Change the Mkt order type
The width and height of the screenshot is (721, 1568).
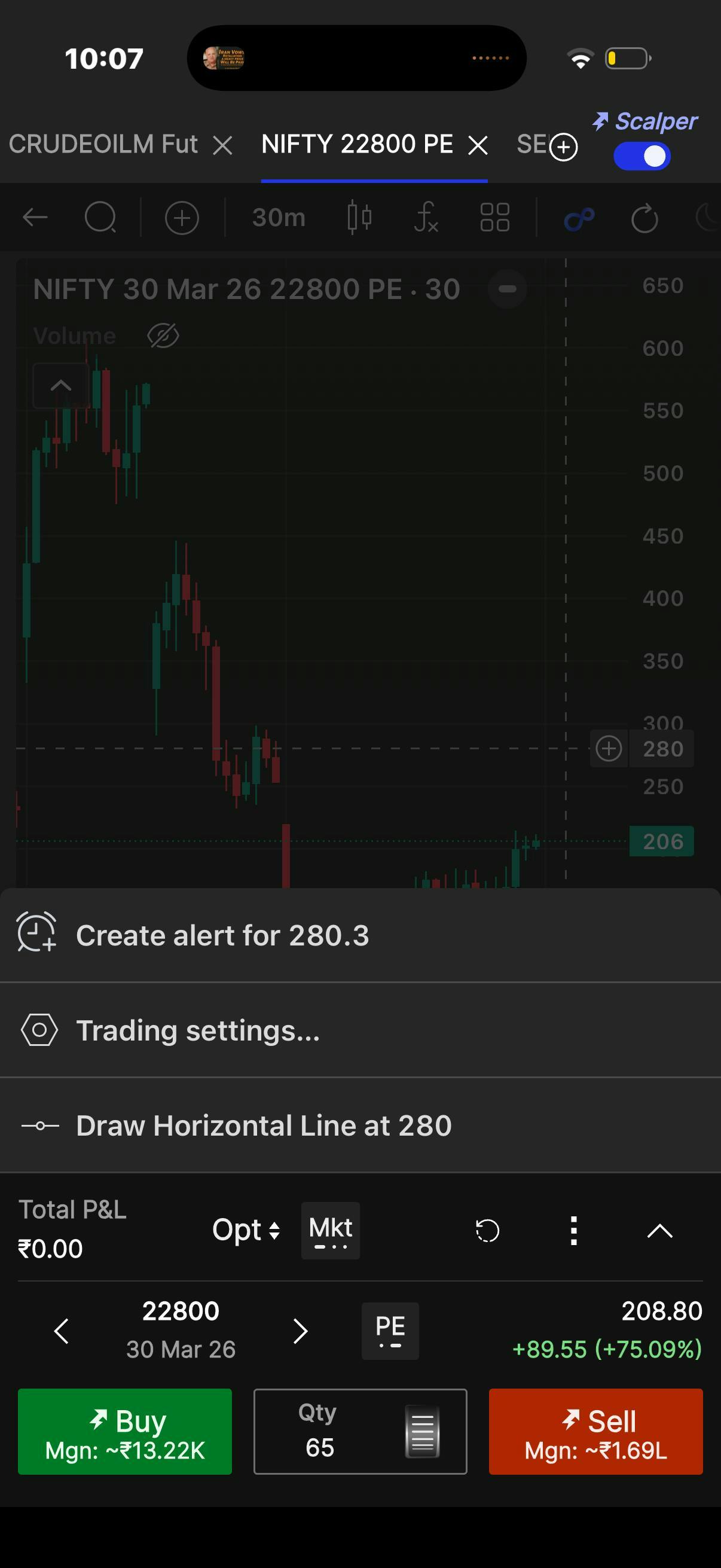331,1230
